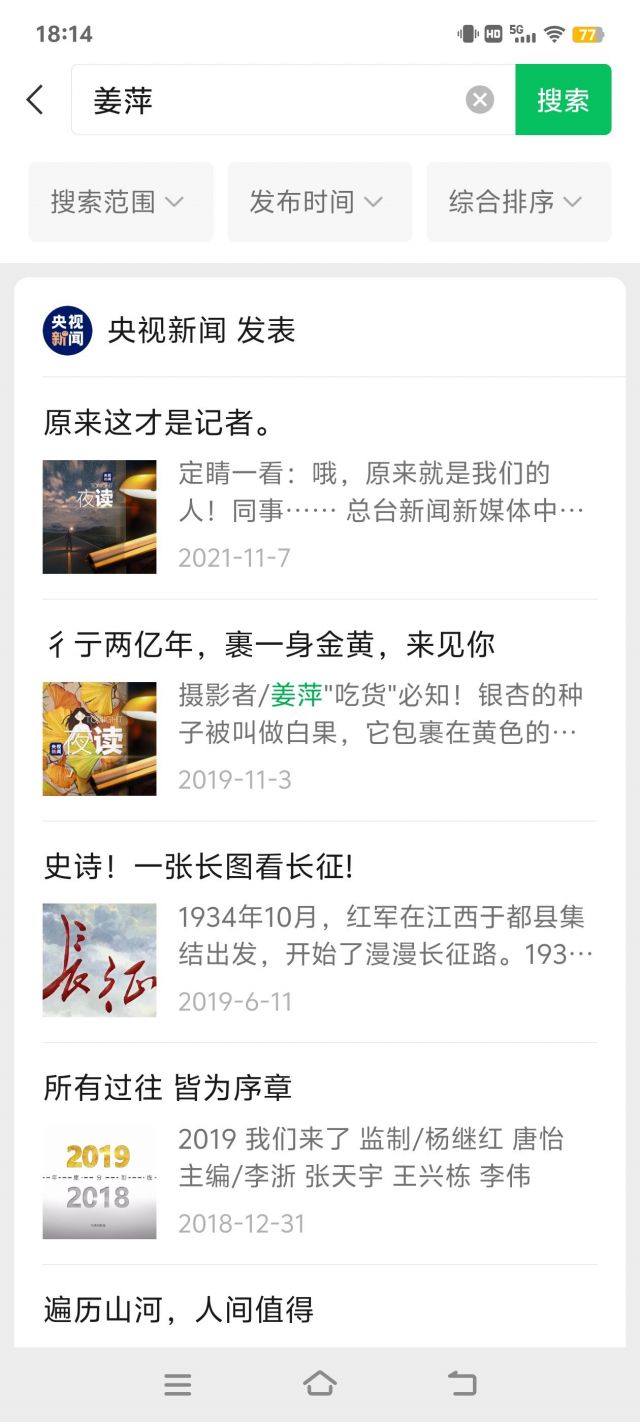Clear the search text 姜萍
640x1422 pixels.
point(480,100)
